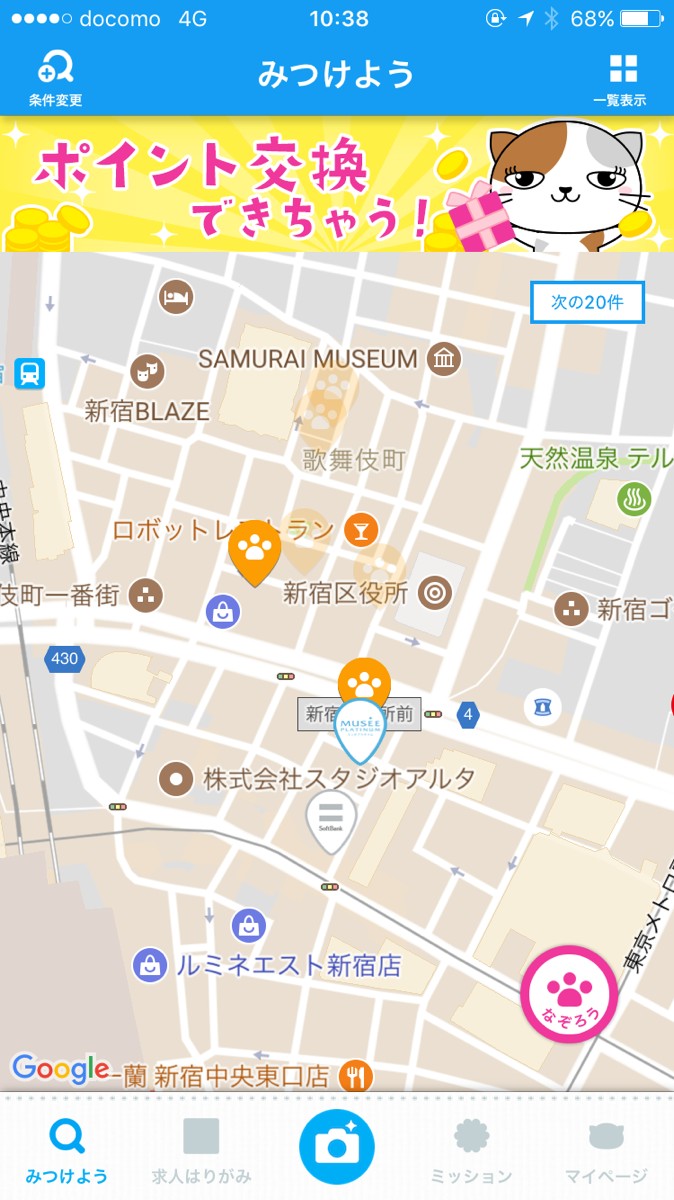This screenshot has height=1200, width=674.
Task: Select the Musée Platinum map pin
Action: [360, 730]
